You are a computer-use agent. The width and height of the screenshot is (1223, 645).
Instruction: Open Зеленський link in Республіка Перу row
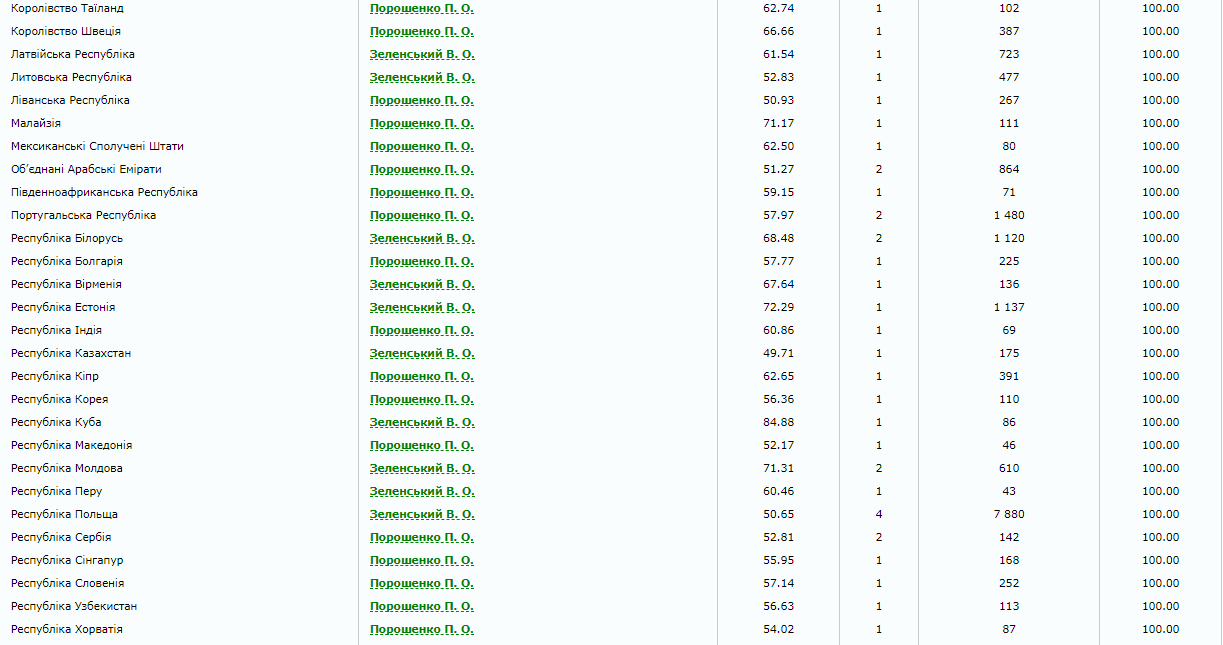pos(422,491)
